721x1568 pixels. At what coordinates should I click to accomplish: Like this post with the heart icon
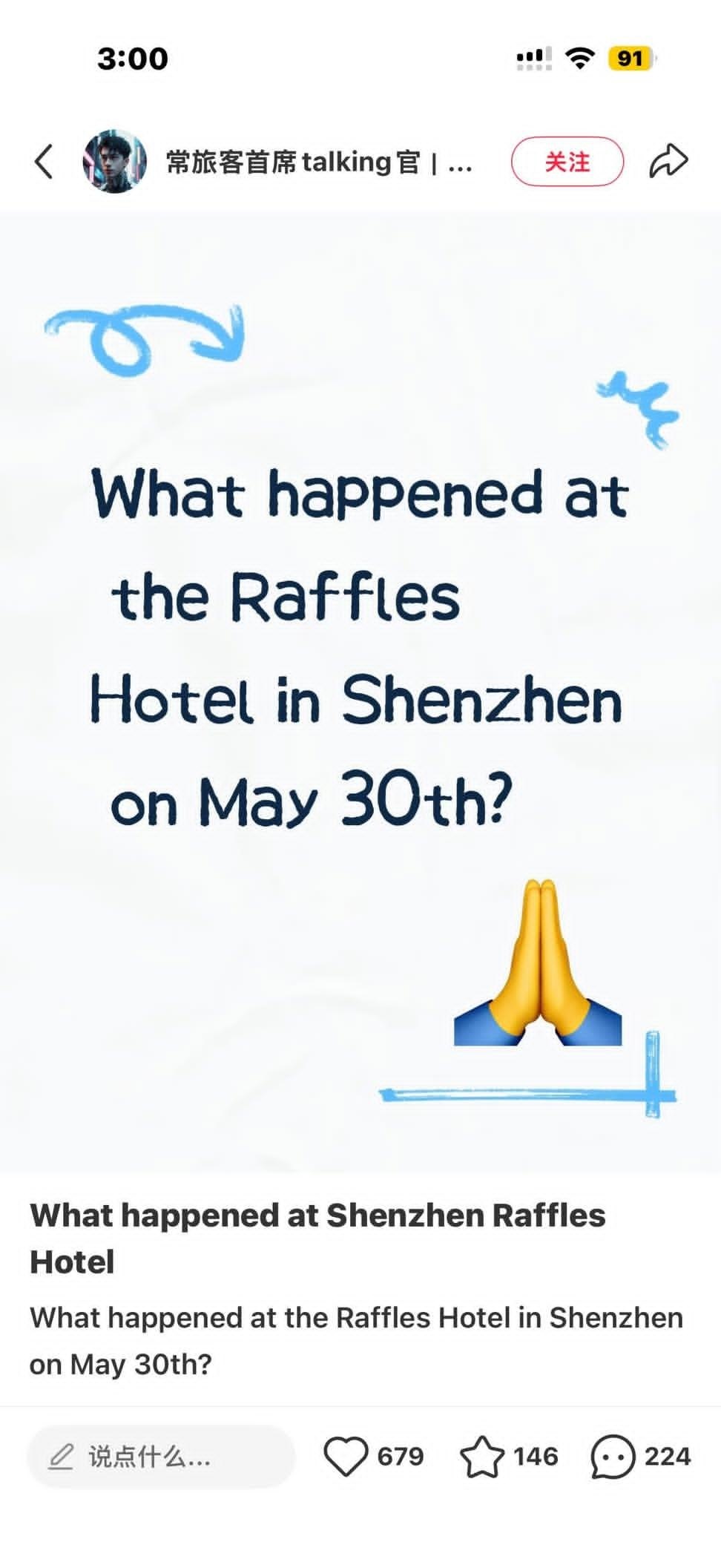[x=346, y=1456]
